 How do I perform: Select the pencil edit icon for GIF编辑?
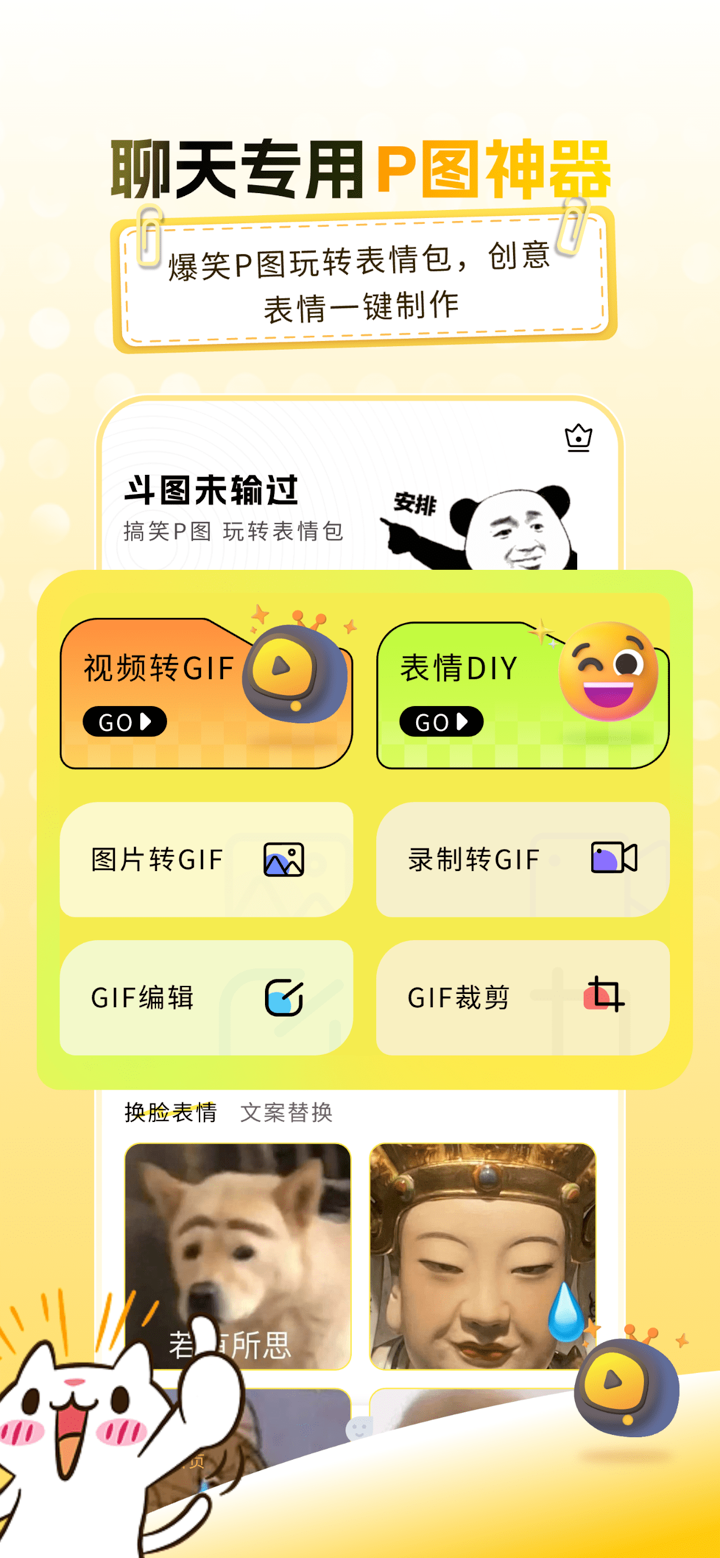283,996
